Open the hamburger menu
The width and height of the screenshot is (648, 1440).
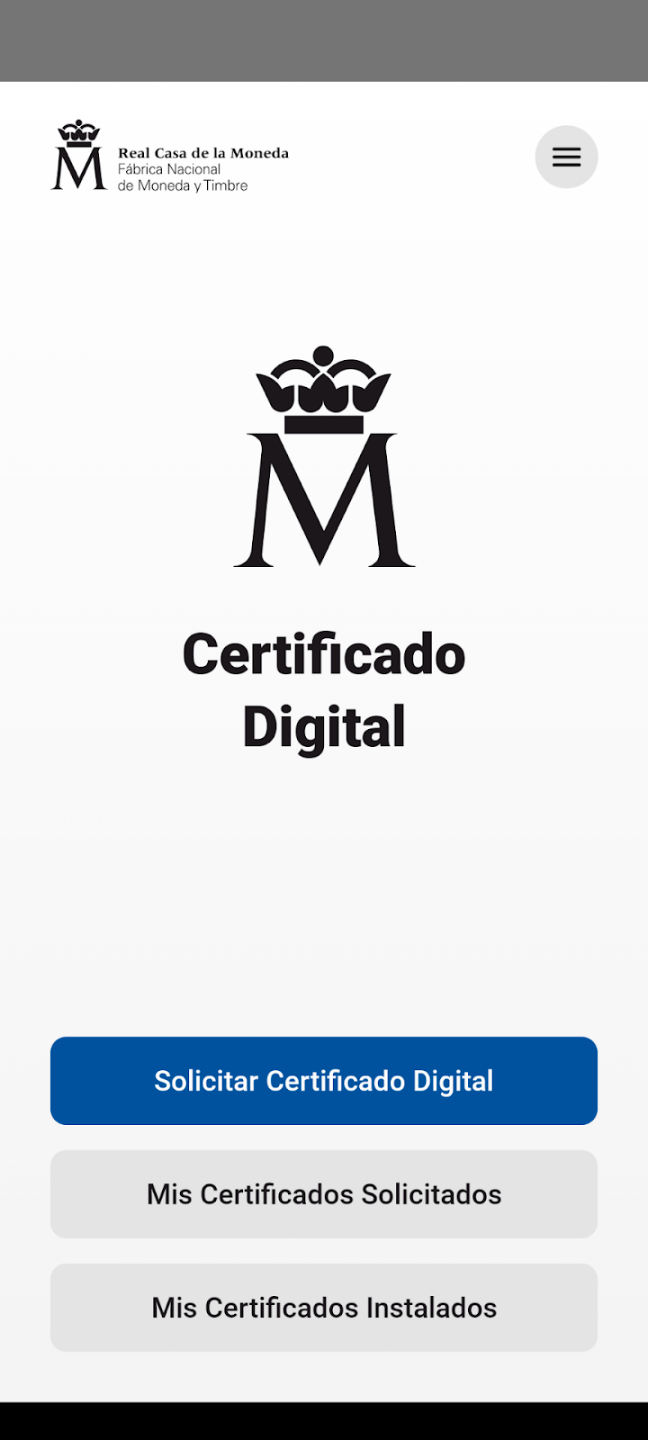[566, 157]
